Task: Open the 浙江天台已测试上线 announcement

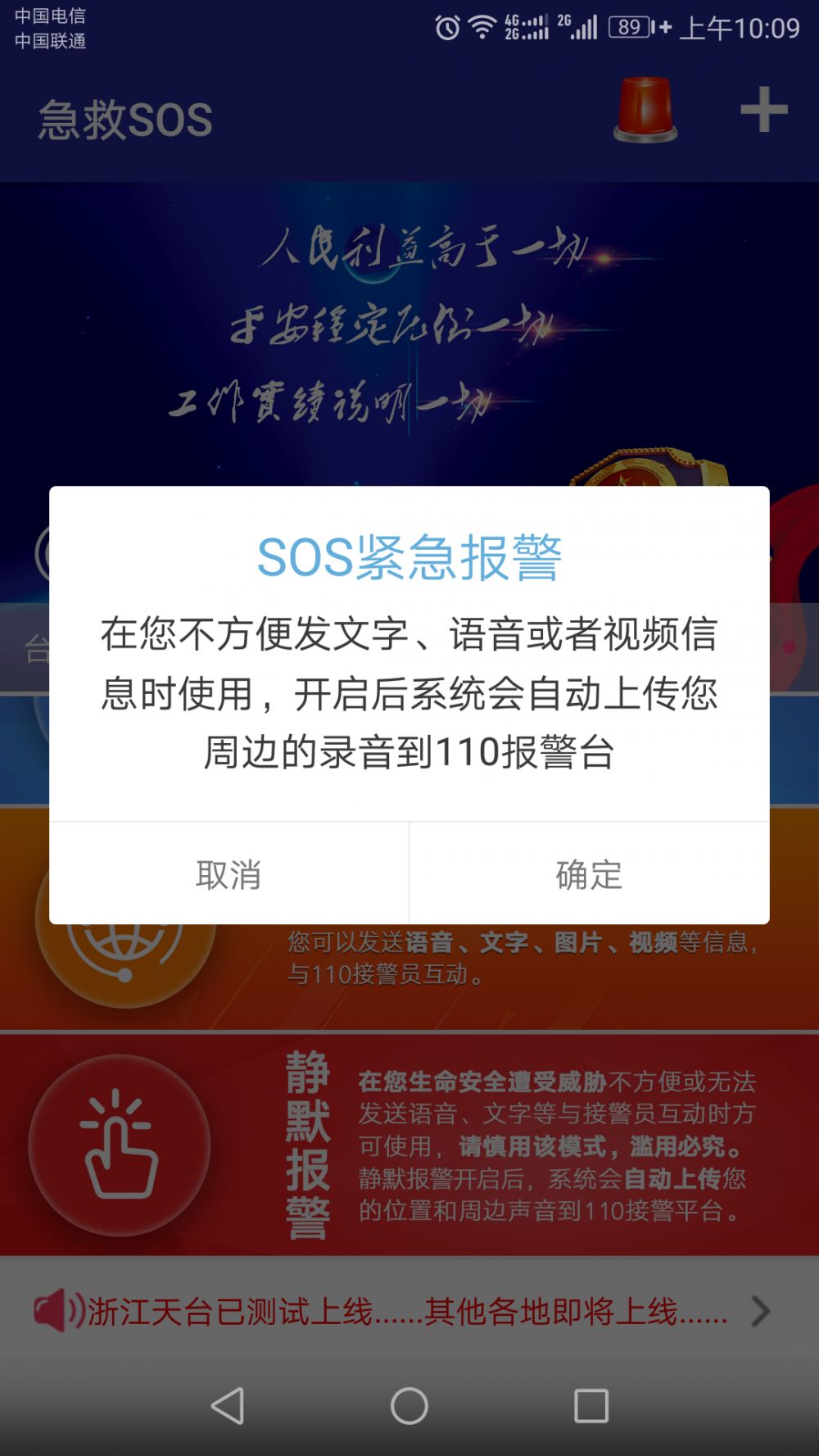Action: [x=407, y=1312]
